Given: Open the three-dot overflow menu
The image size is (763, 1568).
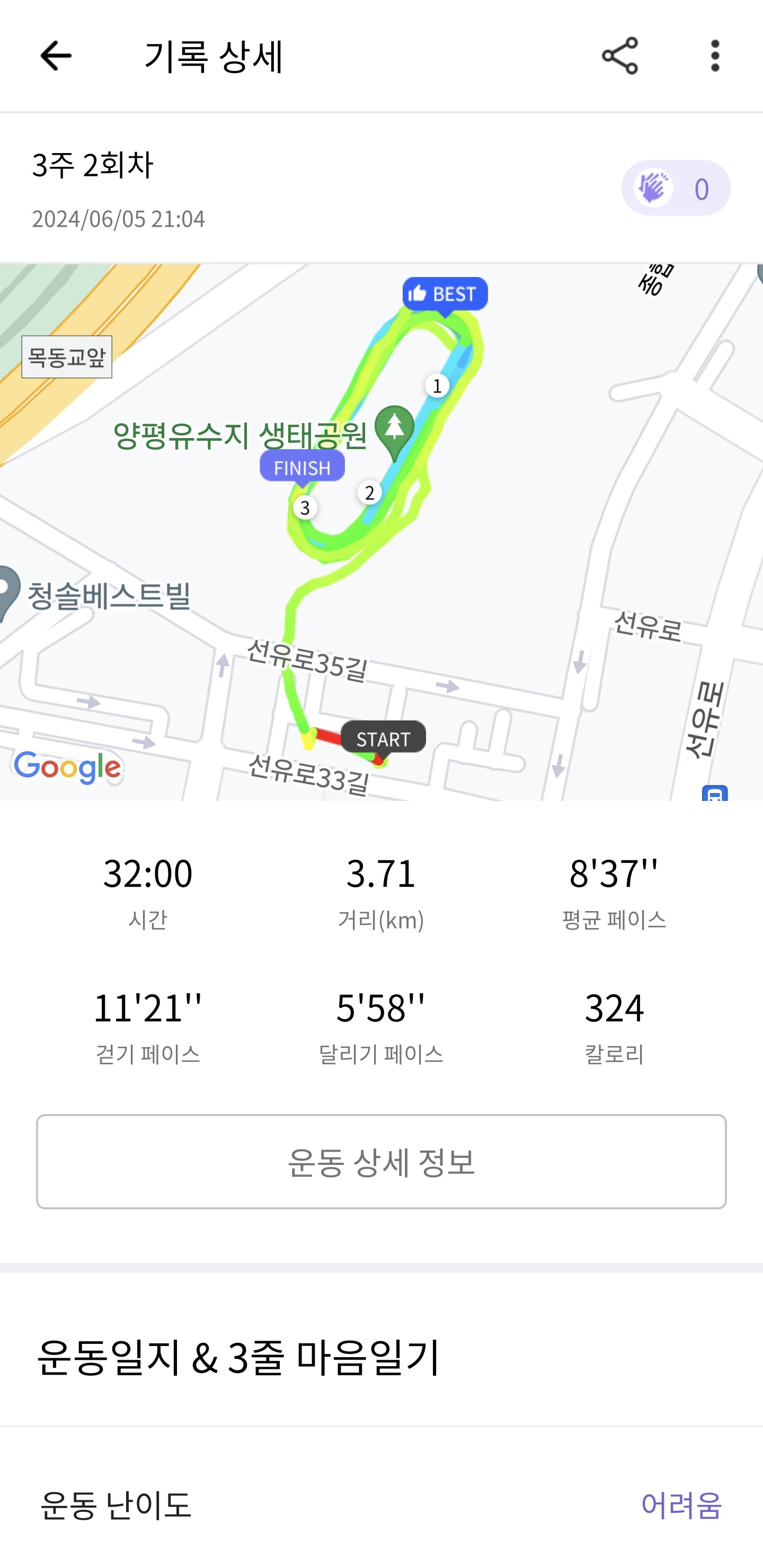Looking at the screenshot, I should point(715,56).
